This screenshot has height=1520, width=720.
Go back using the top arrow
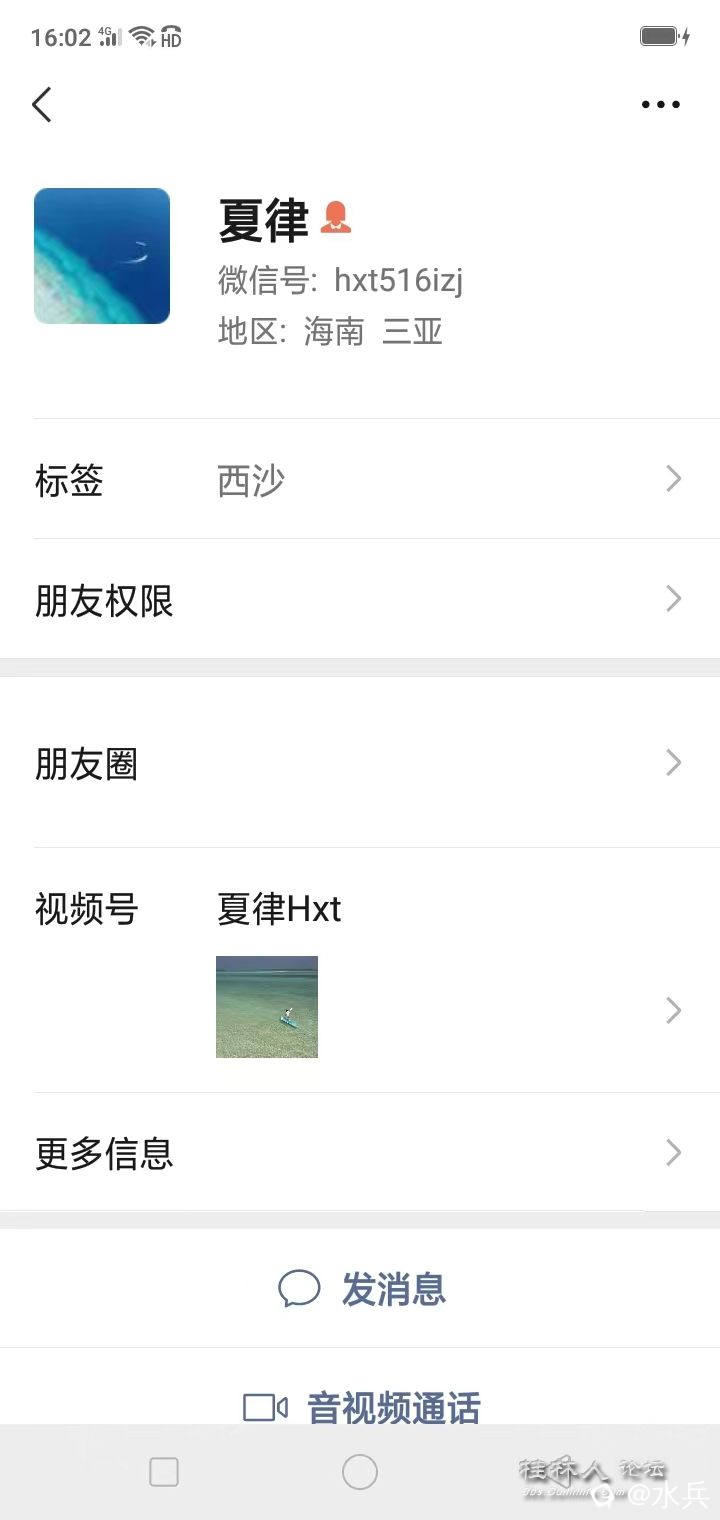click(x=42, y=104)
